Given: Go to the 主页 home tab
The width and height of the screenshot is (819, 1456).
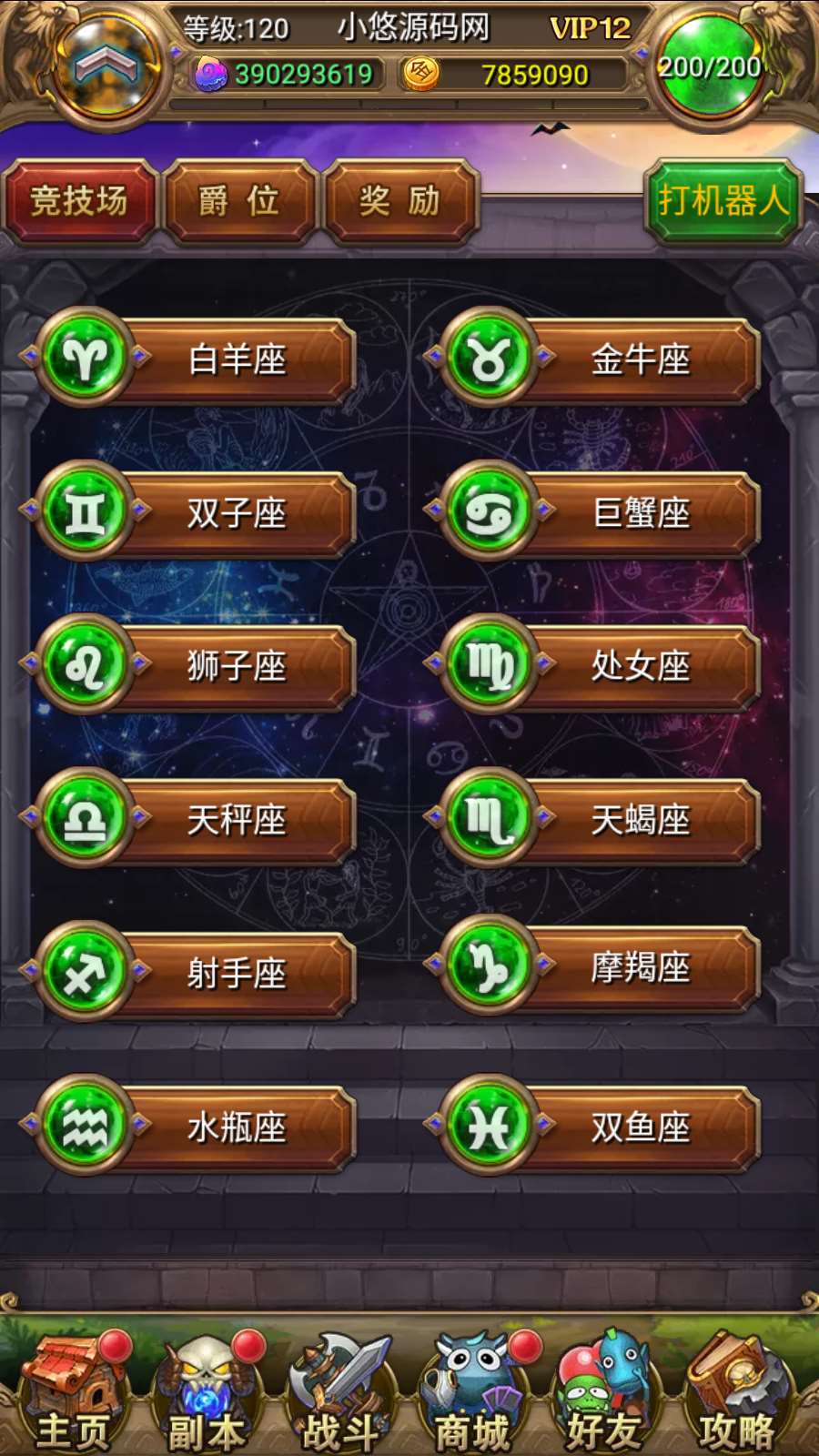Looking at the screenshot, I should click(x=73, y=1397).
